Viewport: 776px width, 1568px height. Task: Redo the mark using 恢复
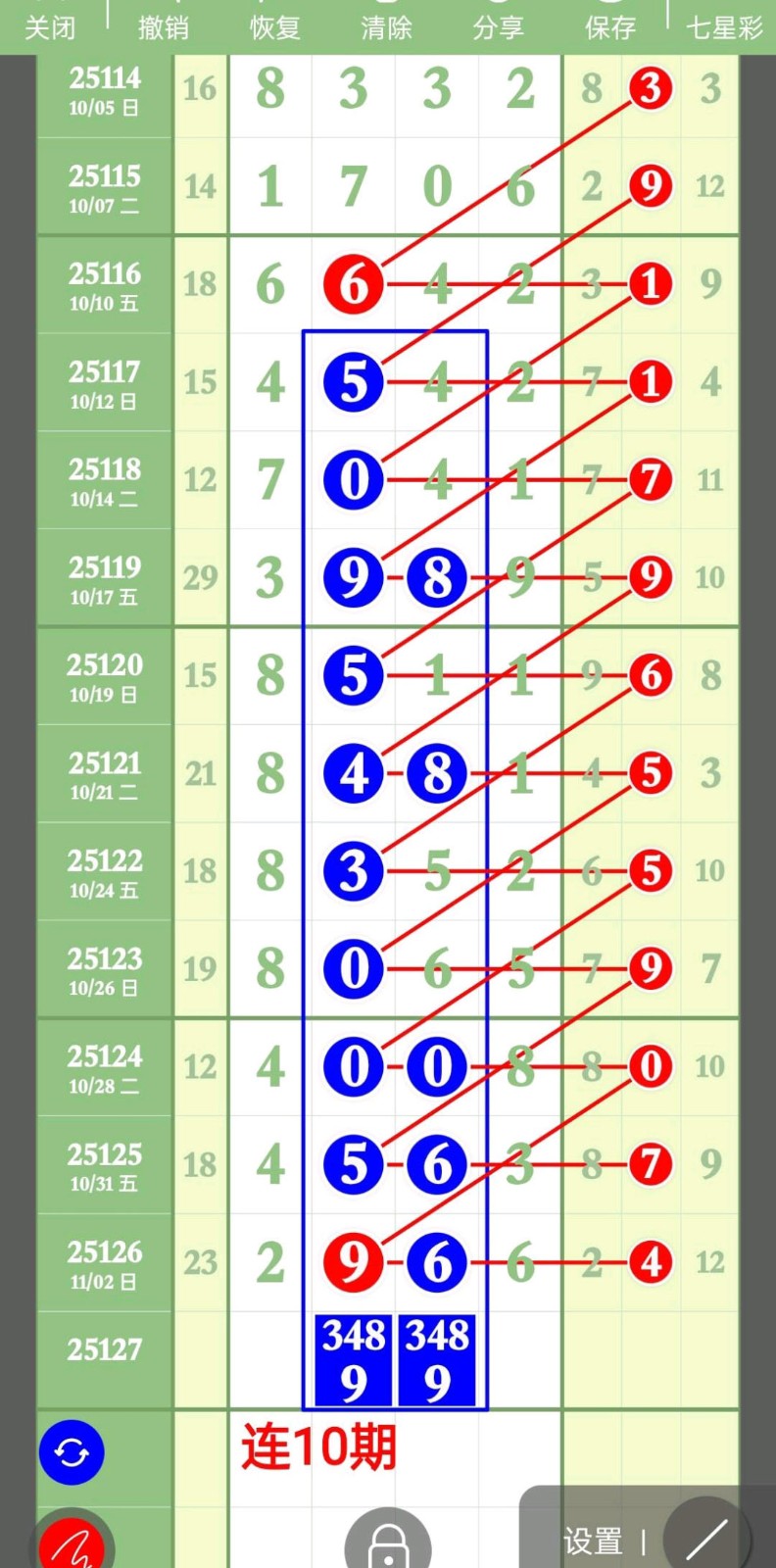click(274, 26)
